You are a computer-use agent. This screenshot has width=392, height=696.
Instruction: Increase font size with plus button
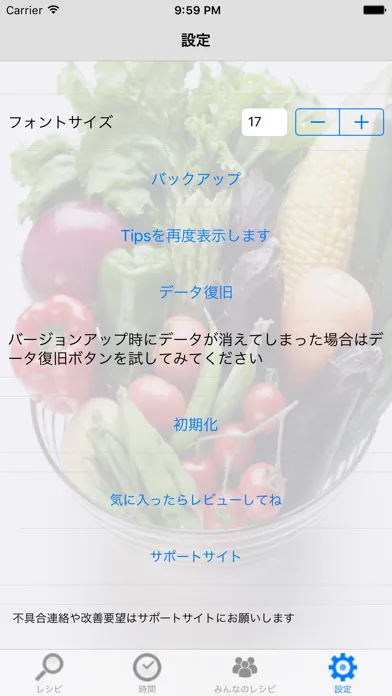pyautogui.click(x=362, y=122)
